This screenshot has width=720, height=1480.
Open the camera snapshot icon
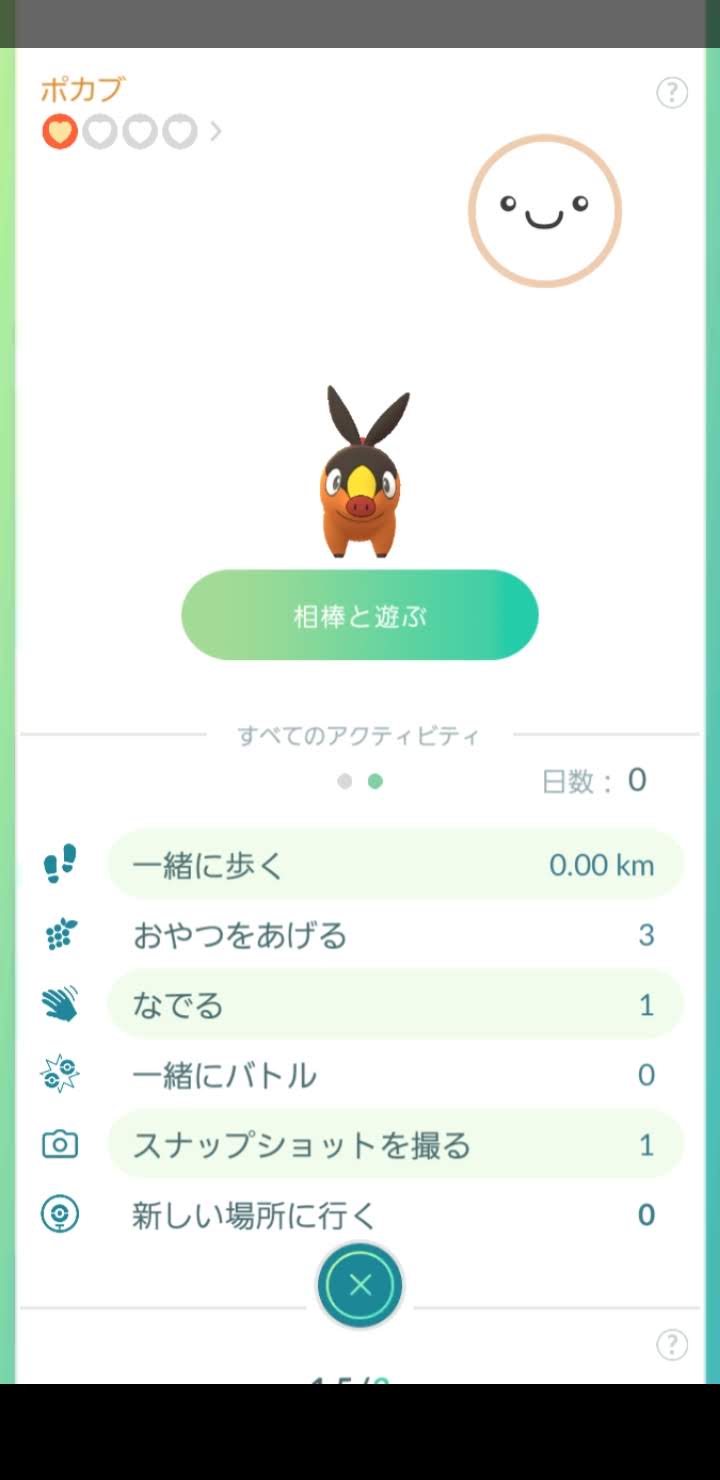tap(59, 1144)
